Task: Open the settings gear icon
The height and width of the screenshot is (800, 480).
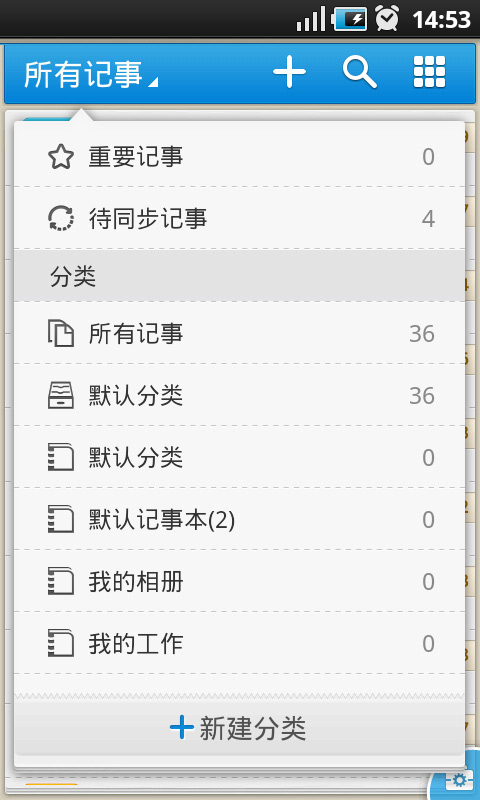Action: pos(458,781)
